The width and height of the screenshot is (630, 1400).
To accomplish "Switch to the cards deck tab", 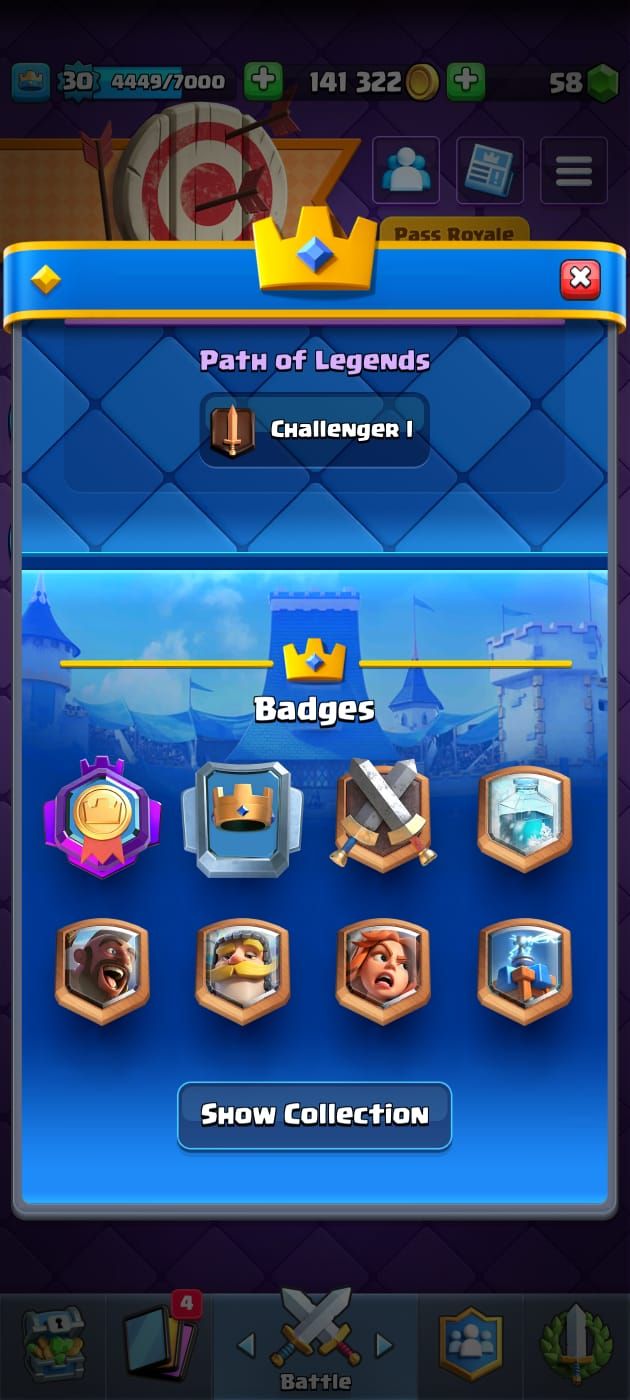I will coord(160,1345).
